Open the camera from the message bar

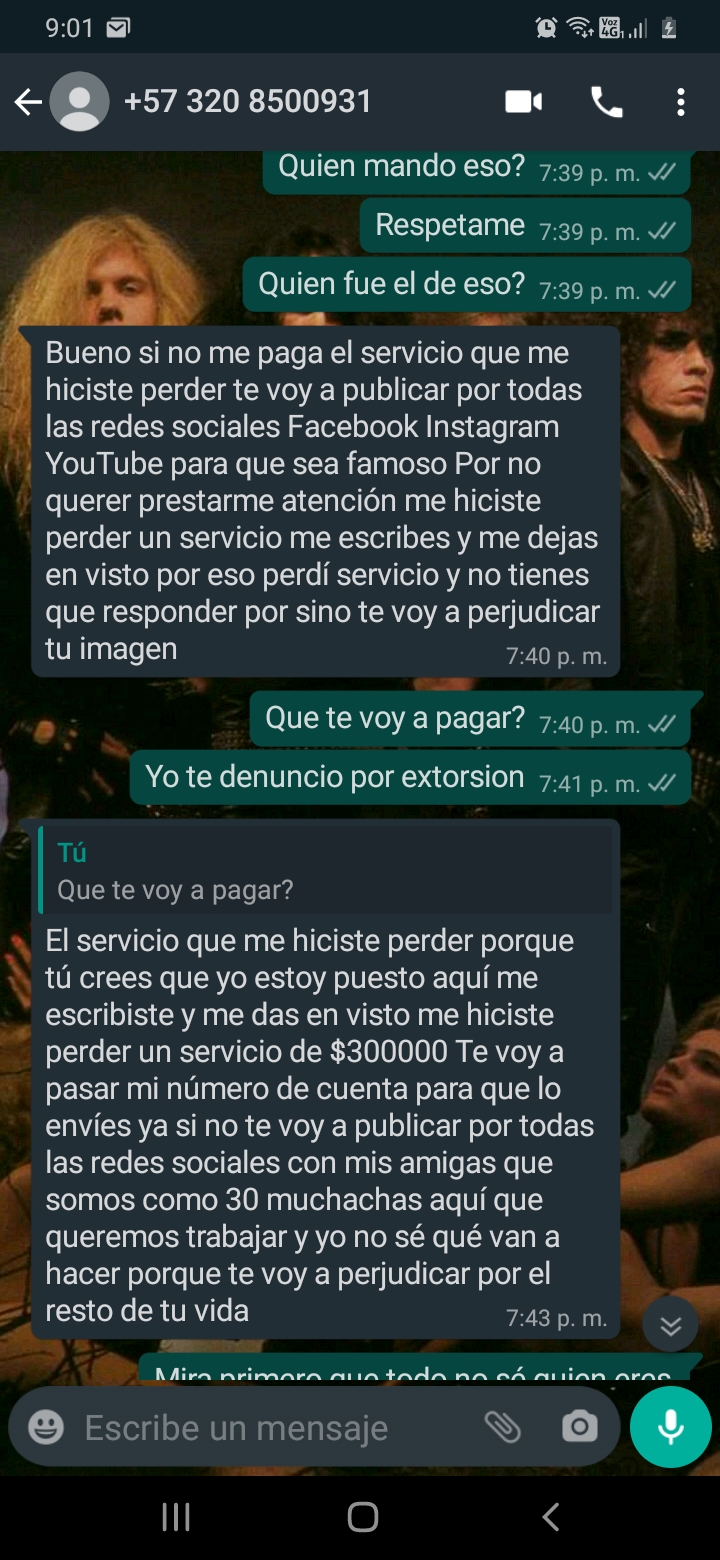[x=579, y=1427]
